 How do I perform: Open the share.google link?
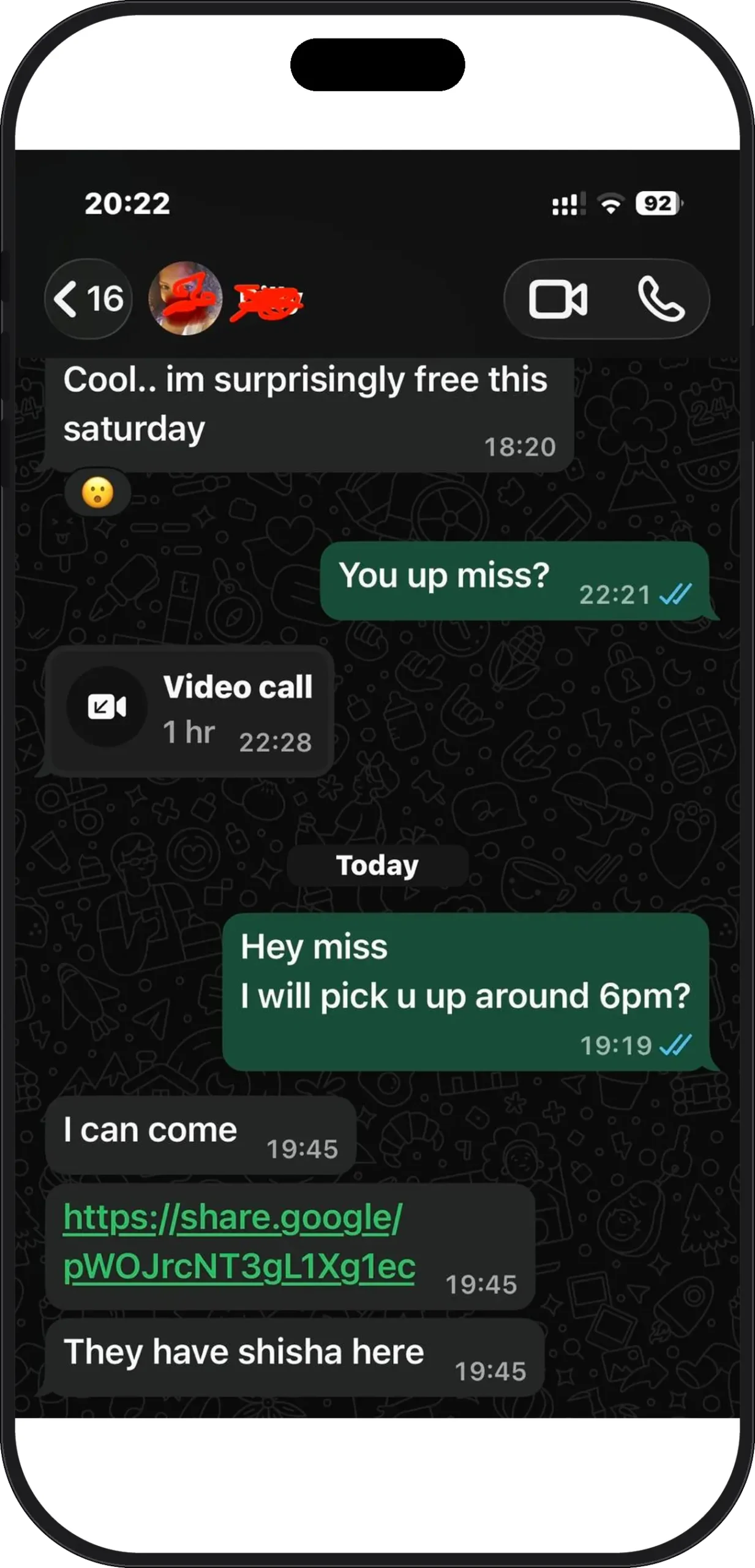(239, 1242)
